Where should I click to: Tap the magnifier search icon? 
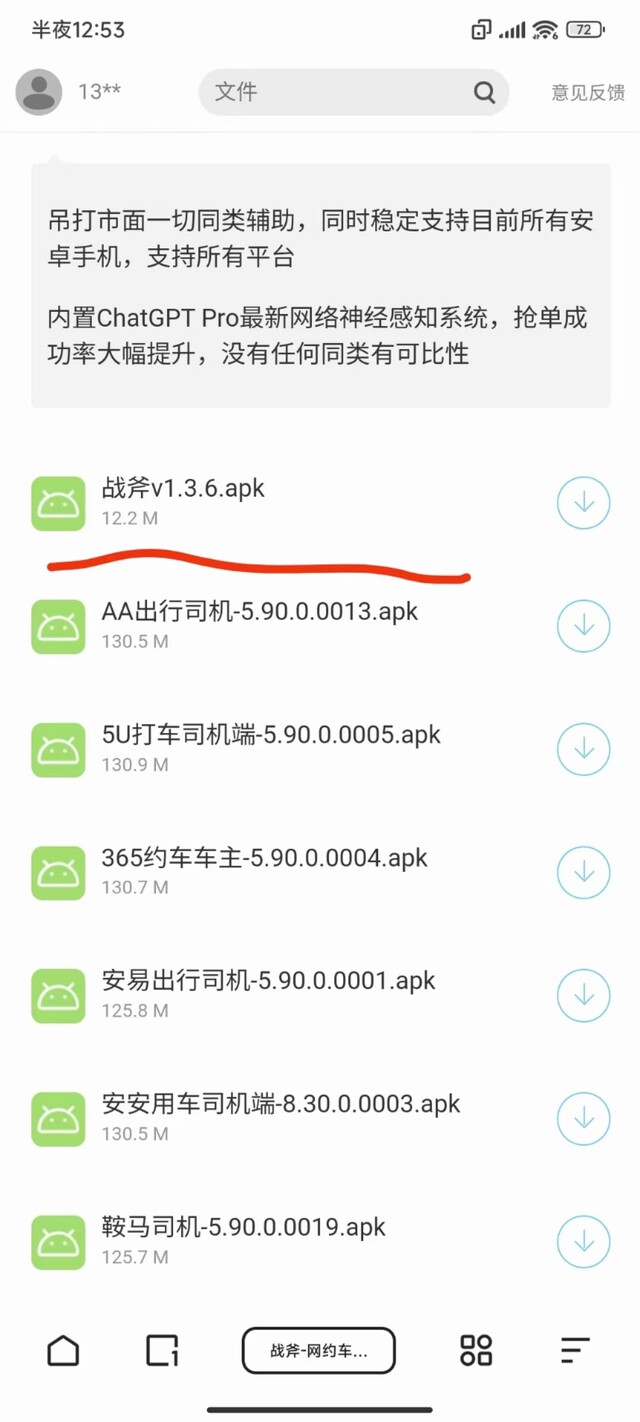coord(484,92)
